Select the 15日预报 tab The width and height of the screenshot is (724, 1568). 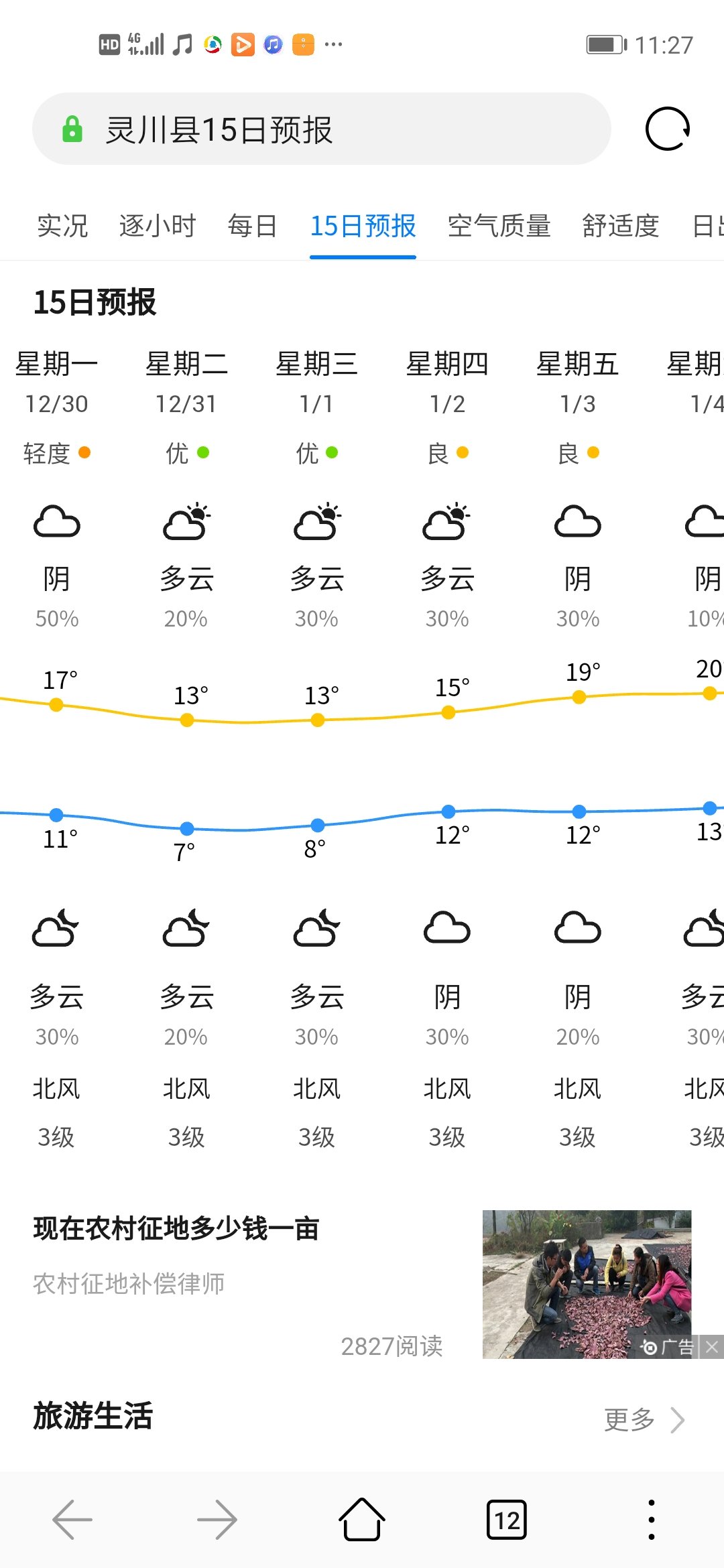[363, 226]
